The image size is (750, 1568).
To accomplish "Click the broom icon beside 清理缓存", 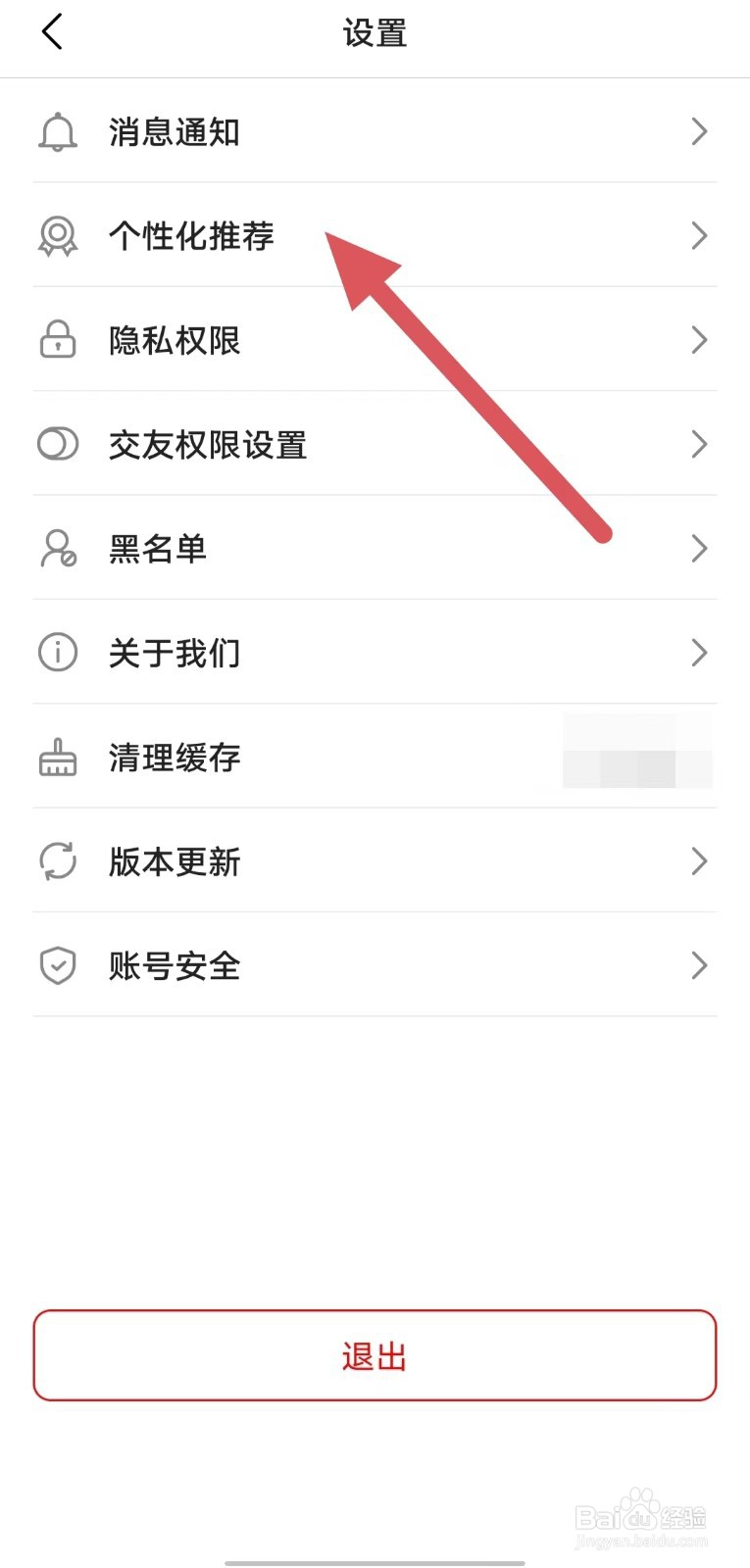I will click(57, 758).
